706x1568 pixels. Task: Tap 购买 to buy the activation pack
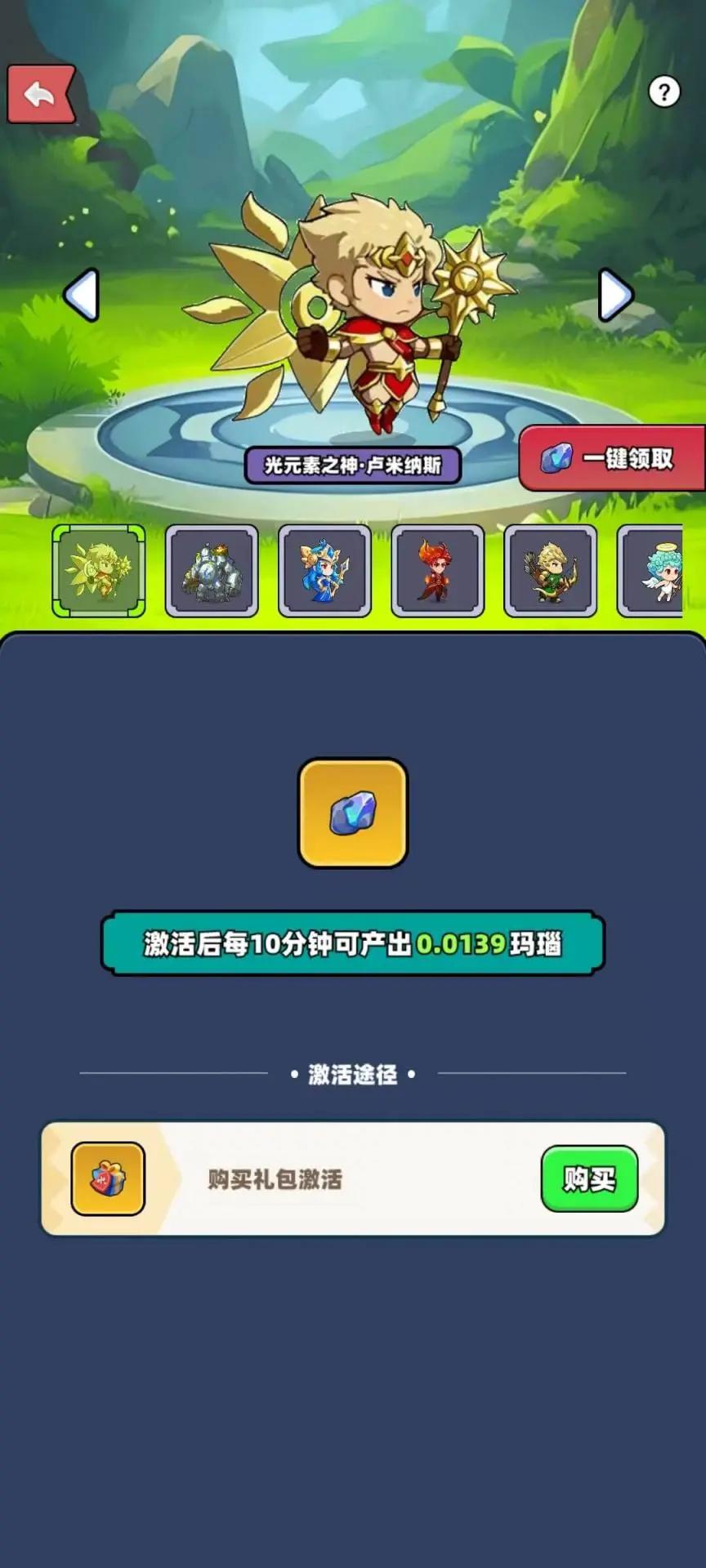click(x=589, y=1178)
